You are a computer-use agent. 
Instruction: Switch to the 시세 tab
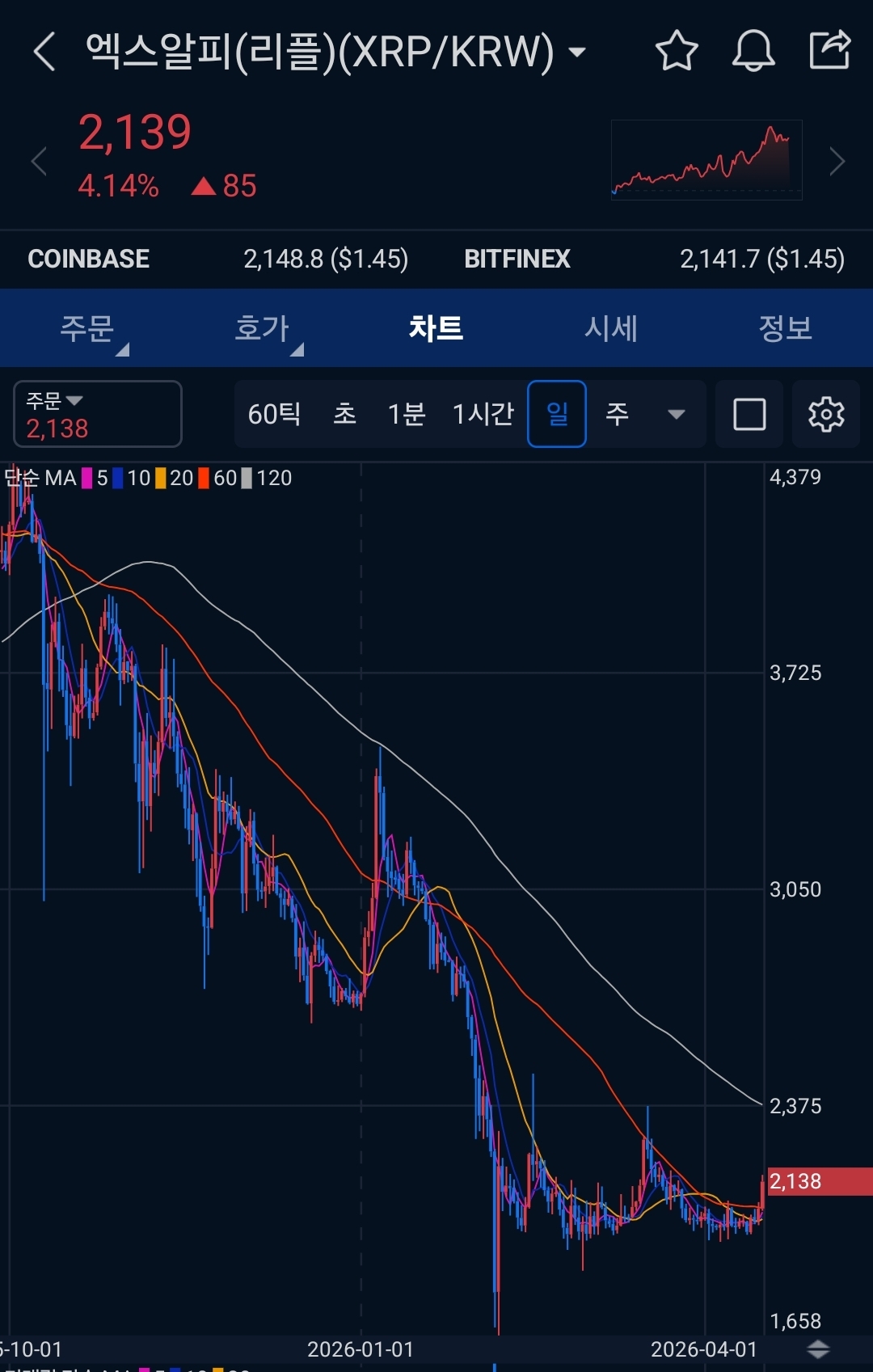(611, 328)
